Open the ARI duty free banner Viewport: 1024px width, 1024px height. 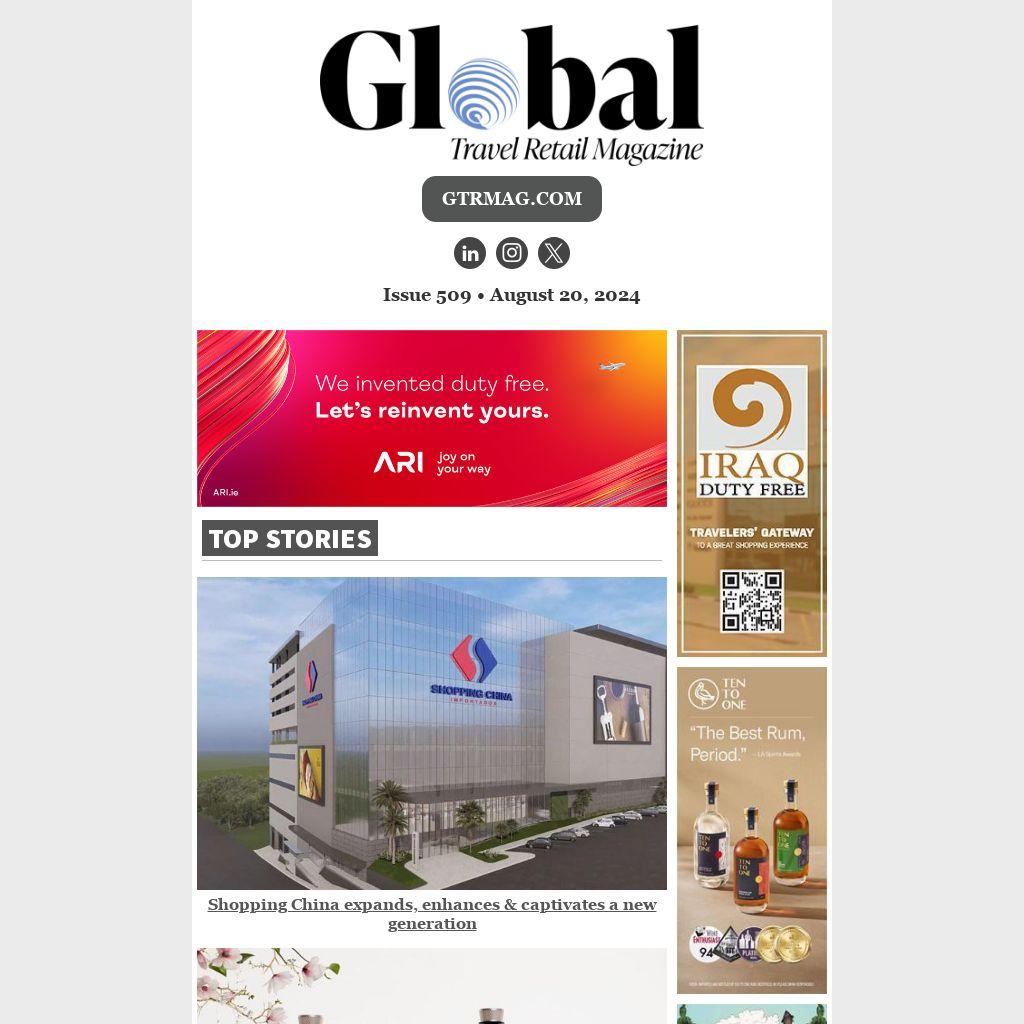click(431, 418)
